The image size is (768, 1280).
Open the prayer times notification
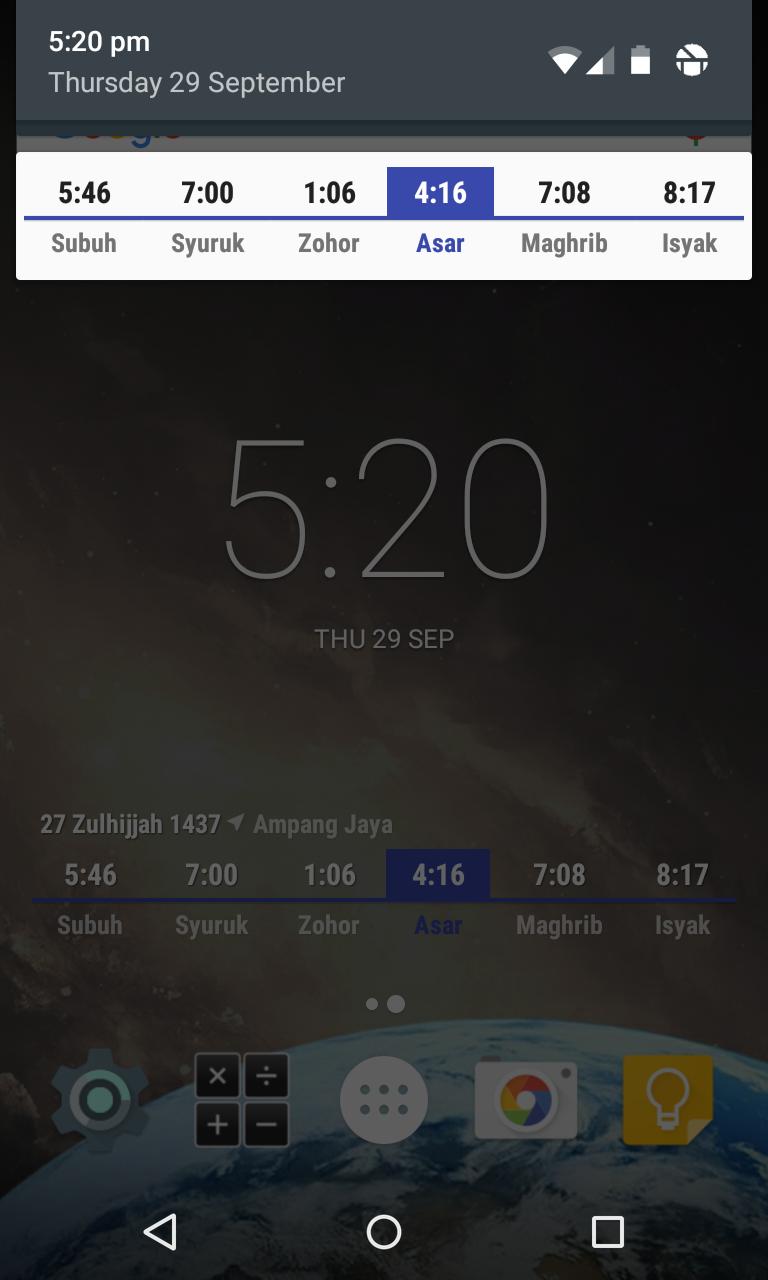[x=384, y=216]
